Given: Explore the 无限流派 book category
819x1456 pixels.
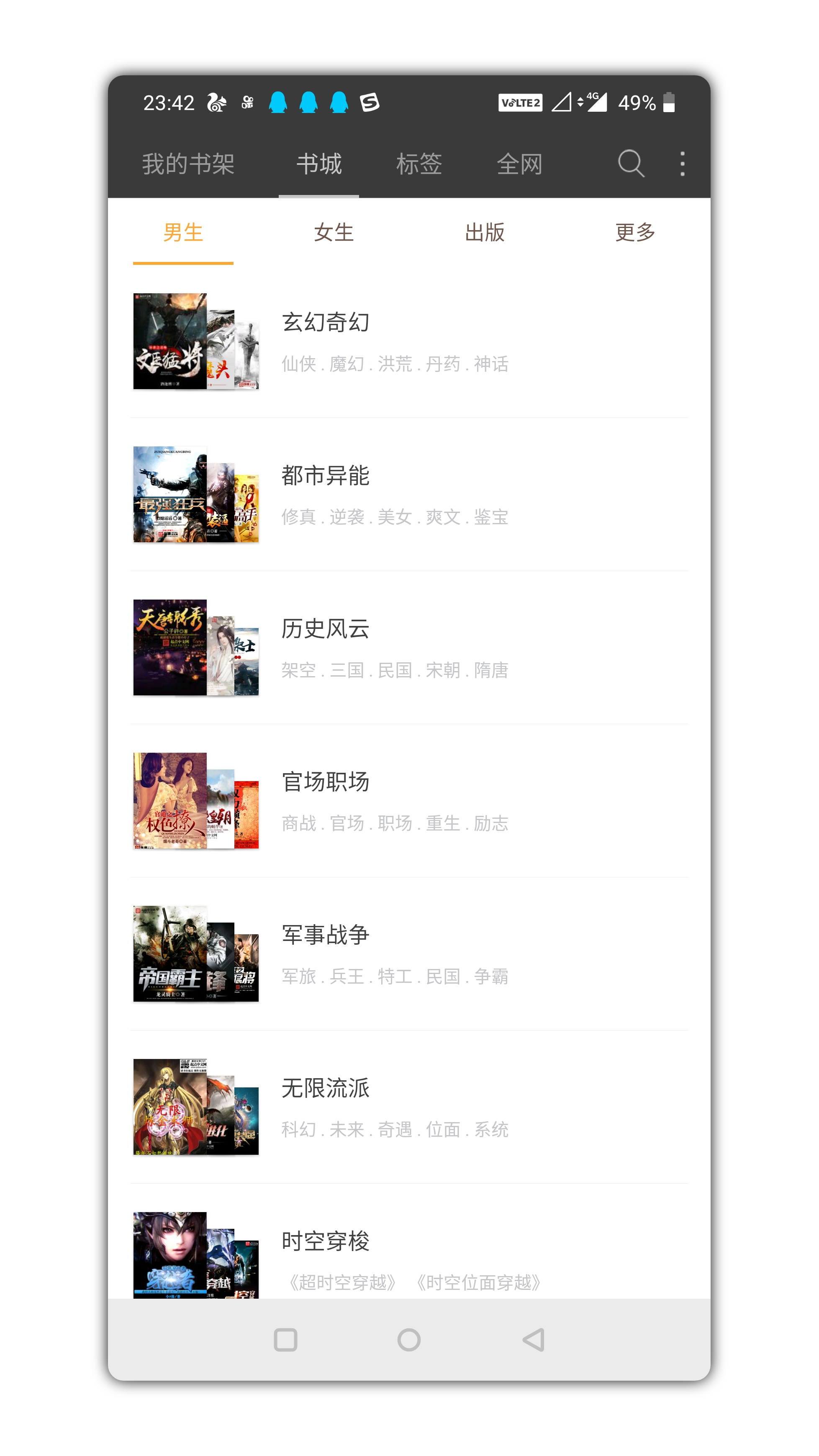Looking at the screenshot, I should click(x=409, y=1107).
